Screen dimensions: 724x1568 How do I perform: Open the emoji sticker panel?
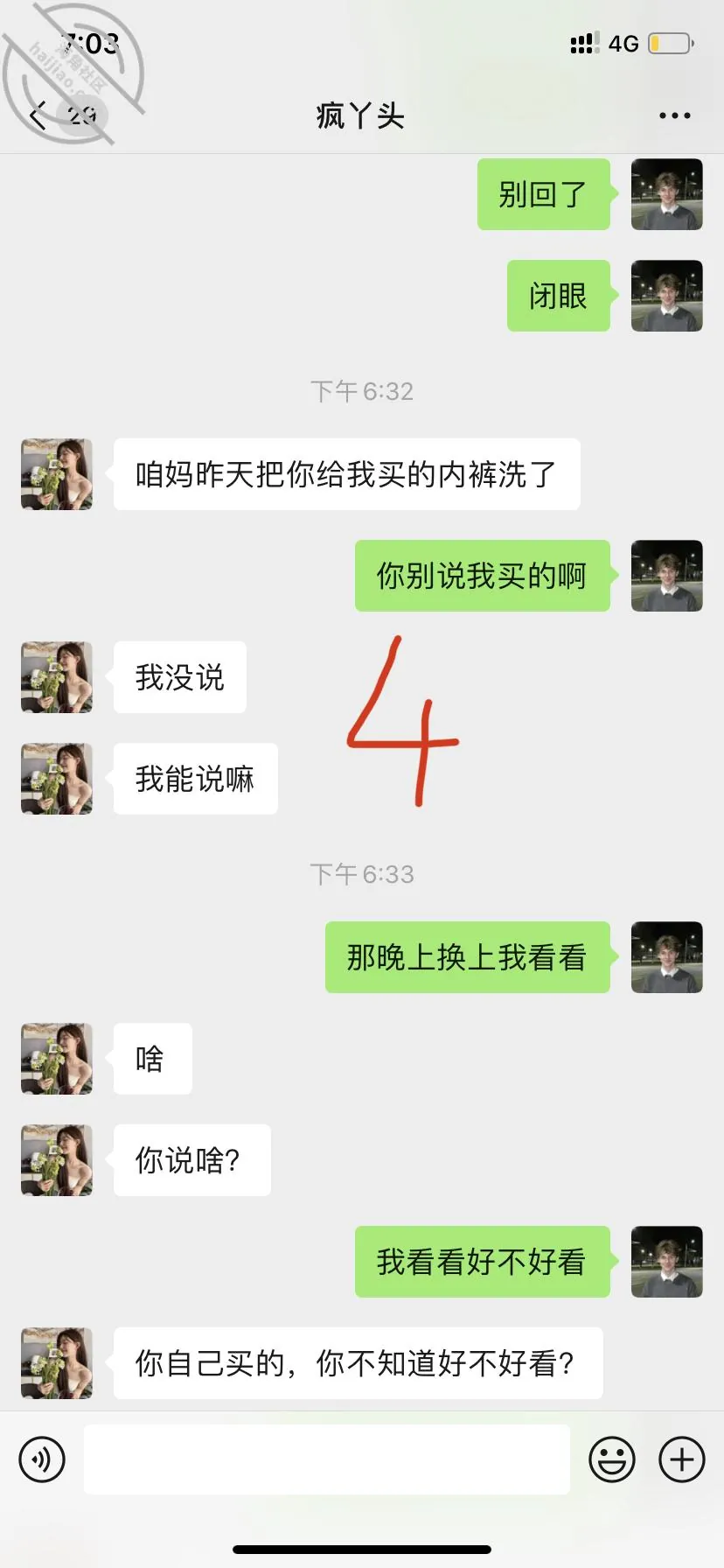click(612, 1459)
